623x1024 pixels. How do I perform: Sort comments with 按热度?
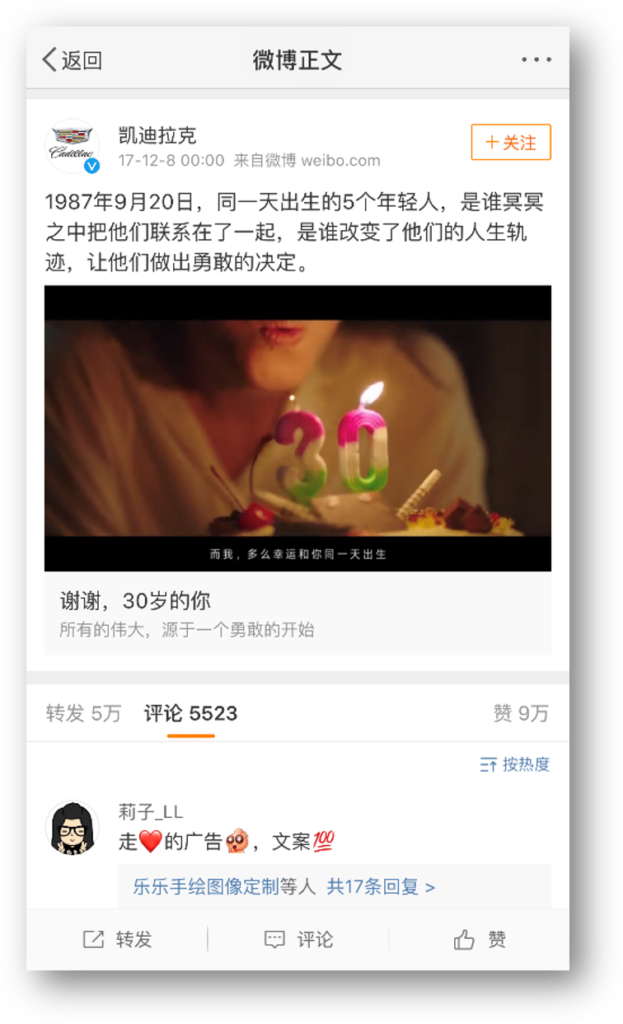515,765
